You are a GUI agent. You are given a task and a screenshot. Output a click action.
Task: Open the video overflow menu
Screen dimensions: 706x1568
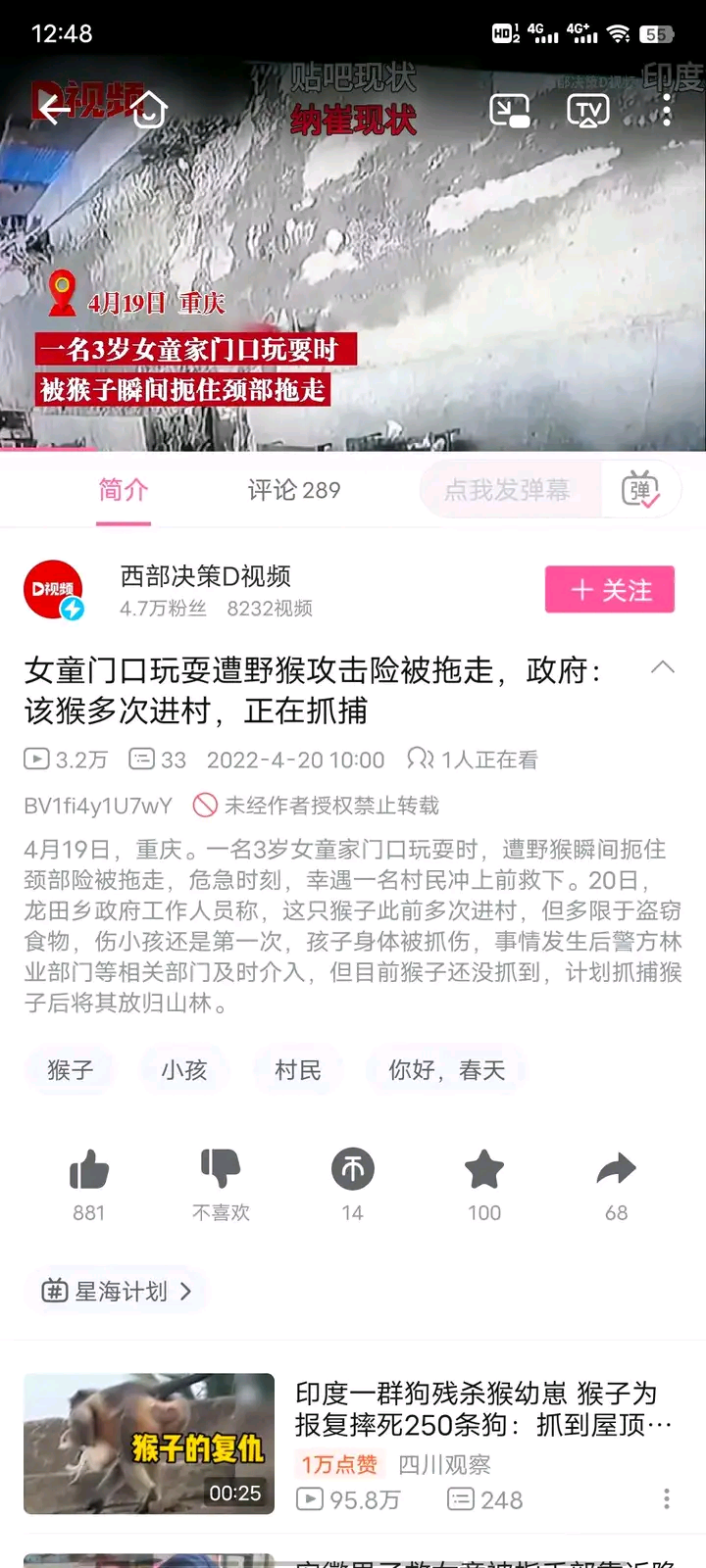coord(667,111)
